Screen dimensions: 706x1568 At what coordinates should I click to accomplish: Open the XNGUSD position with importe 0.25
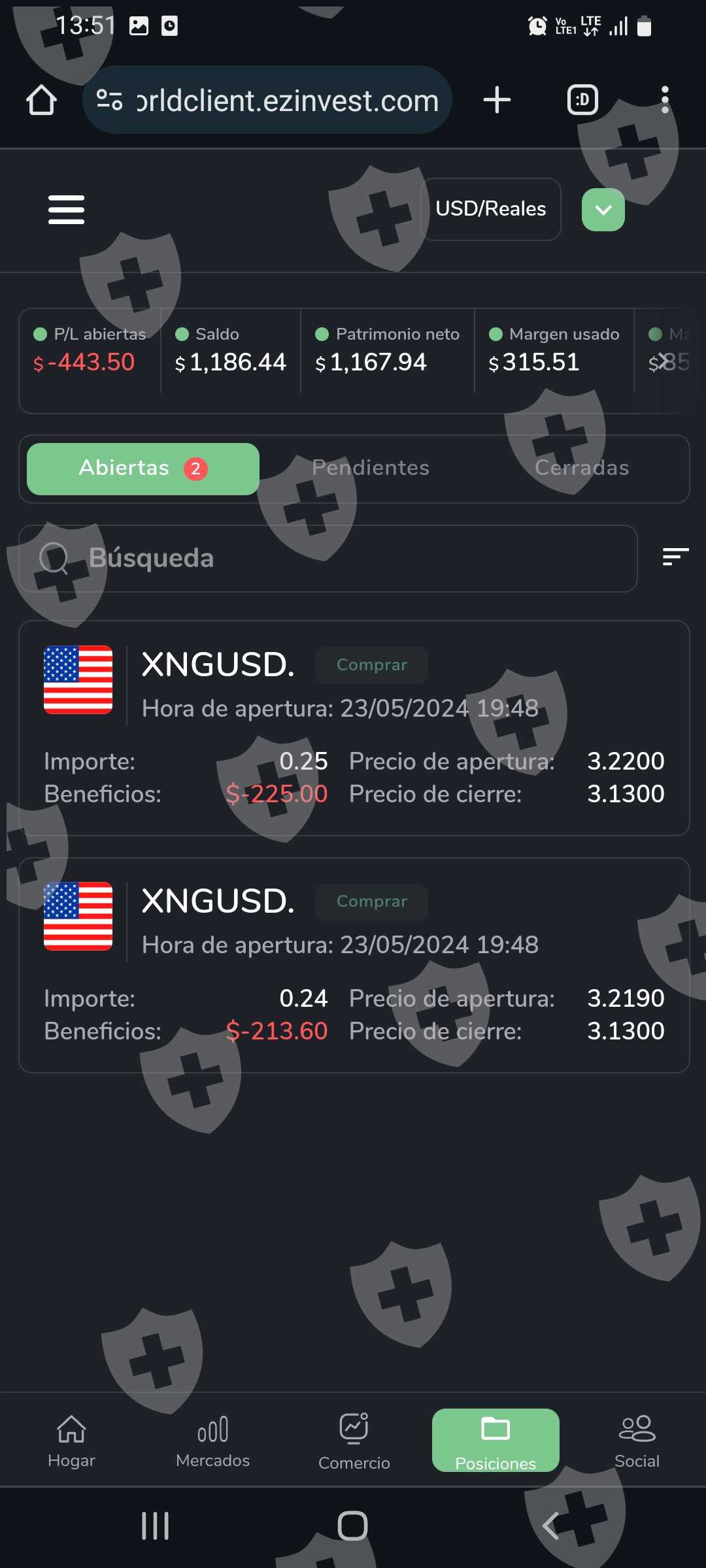pos(354,728)
